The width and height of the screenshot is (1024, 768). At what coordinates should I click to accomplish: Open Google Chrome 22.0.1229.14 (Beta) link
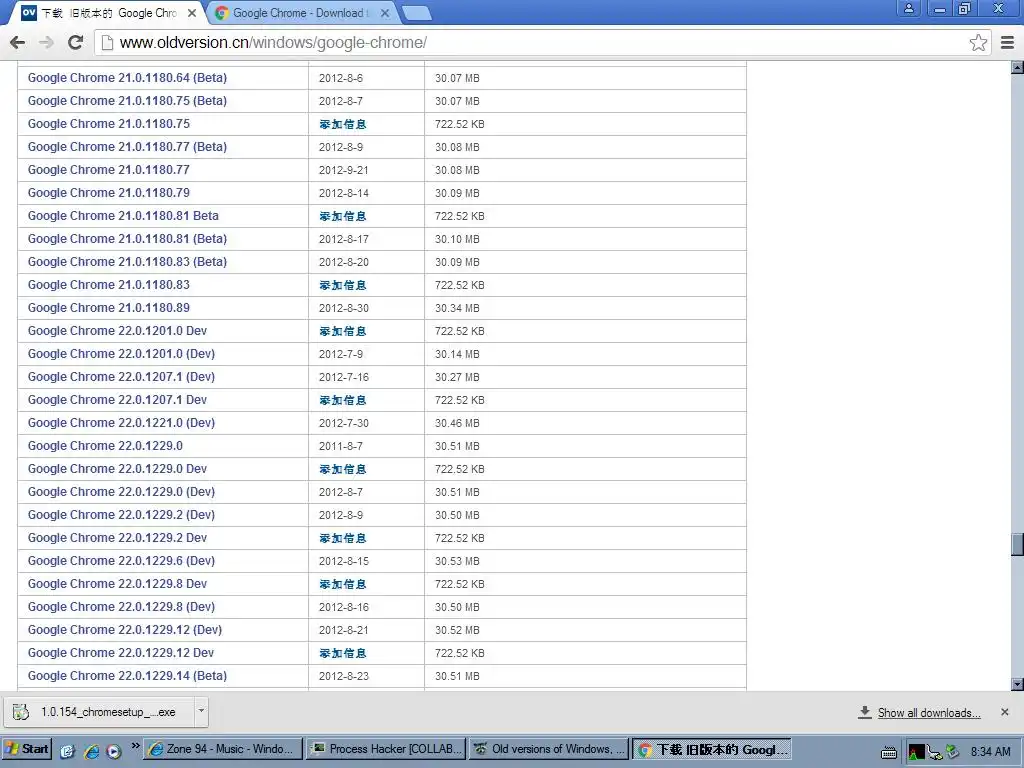(127, 676)
